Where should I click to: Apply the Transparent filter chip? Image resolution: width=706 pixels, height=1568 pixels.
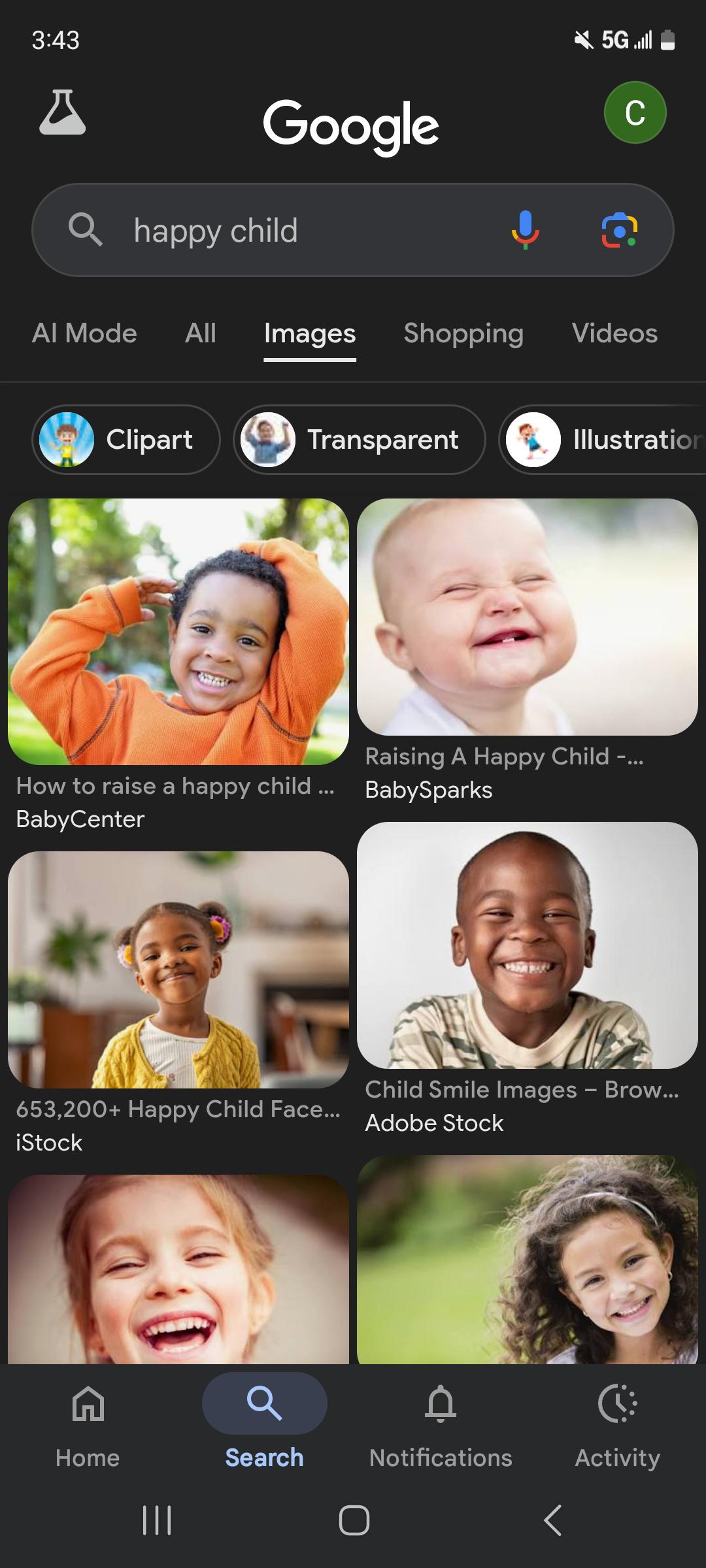[x=359, y=440]
